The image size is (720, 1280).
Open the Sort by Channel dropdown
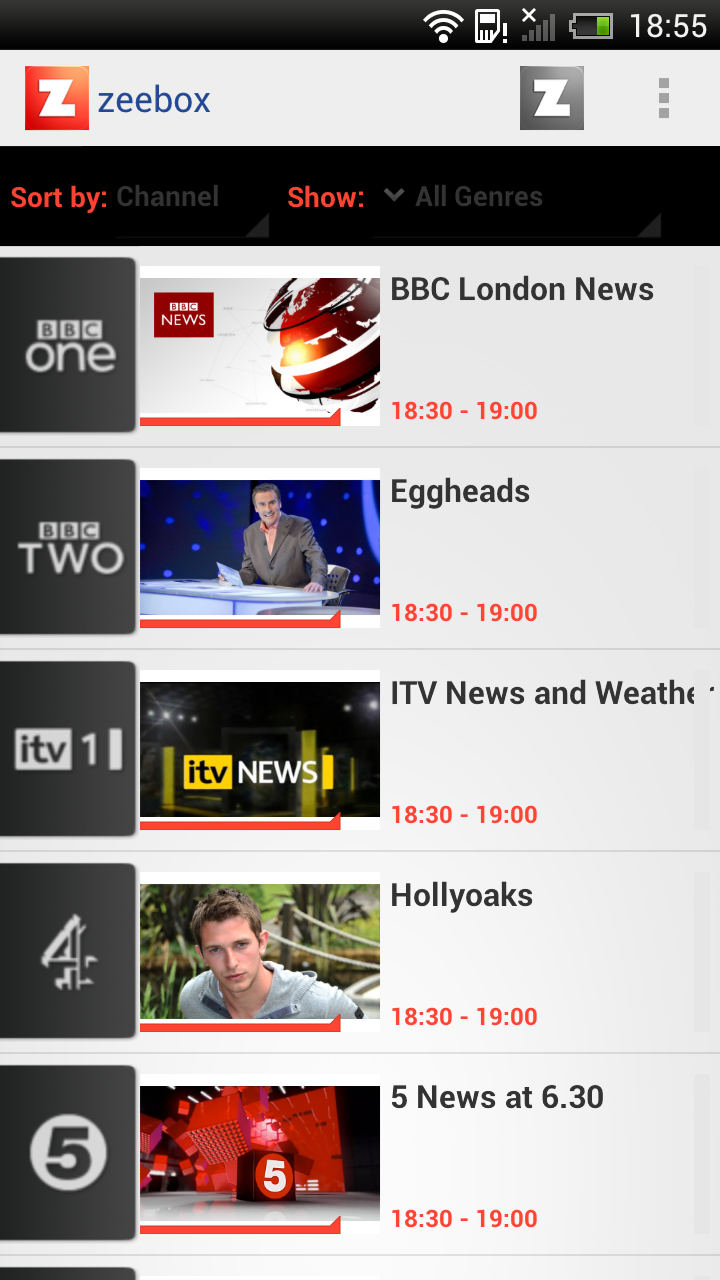[x=192, y=199]
